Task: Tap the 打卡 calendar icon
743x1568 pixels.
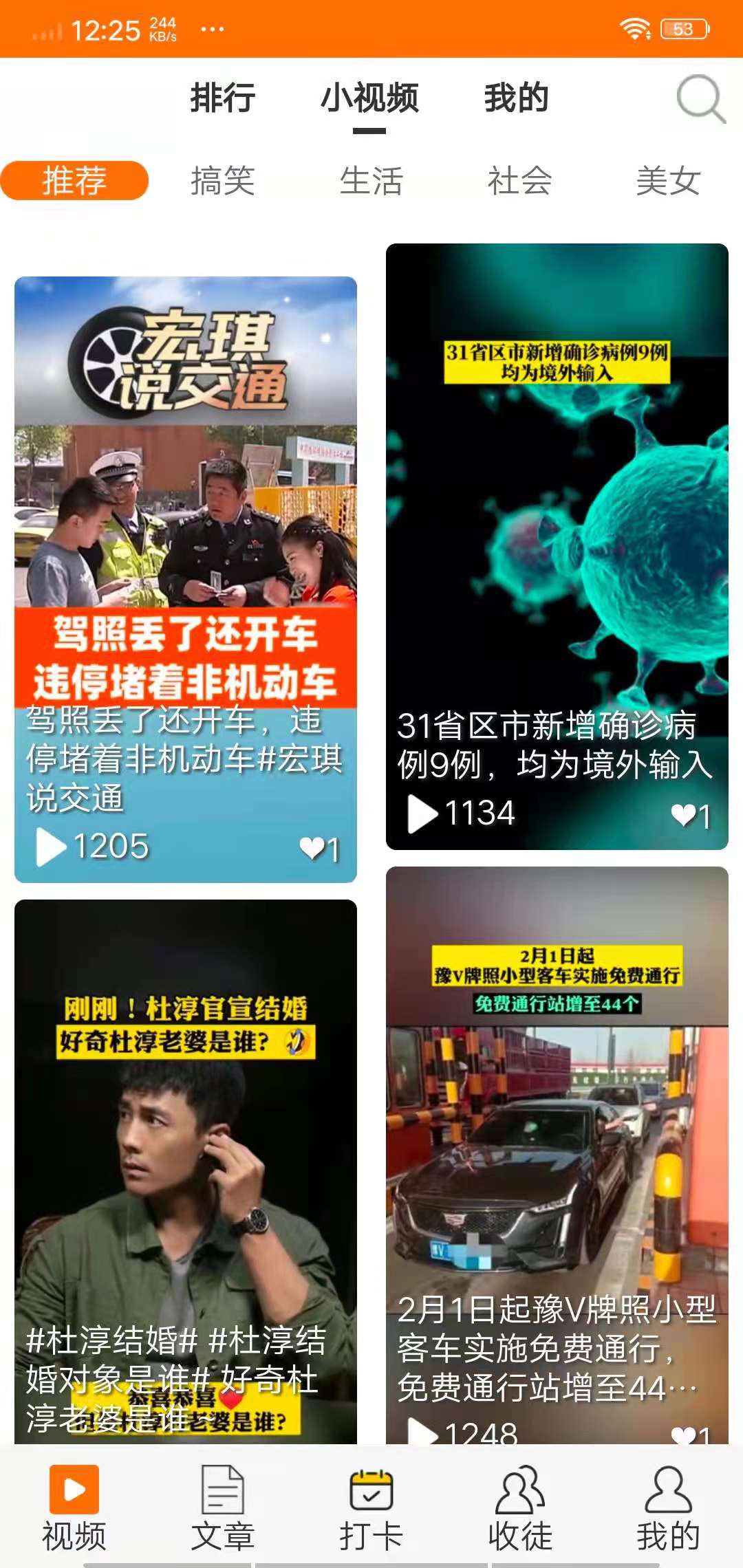Action: [371, 1492]
